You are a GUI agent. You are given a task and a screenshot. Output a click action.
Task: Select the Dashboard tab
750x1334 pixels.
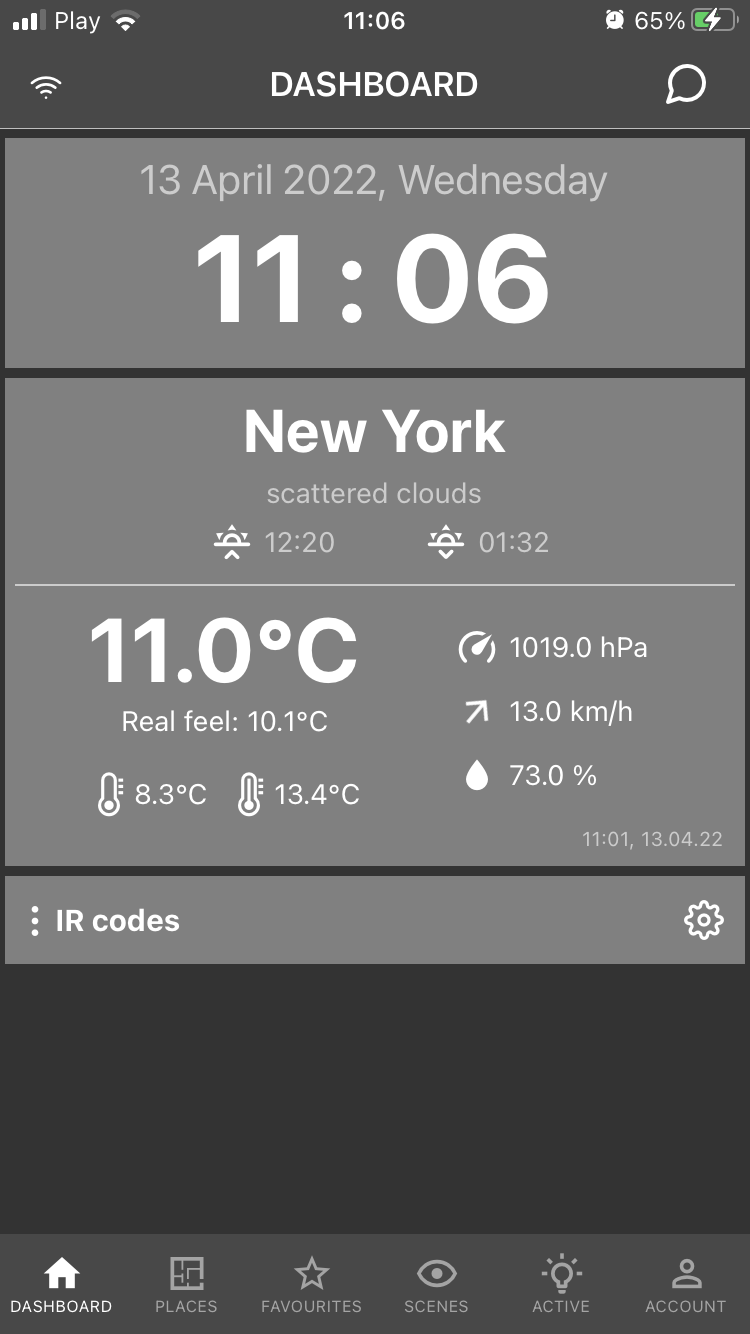(61, 1285)
